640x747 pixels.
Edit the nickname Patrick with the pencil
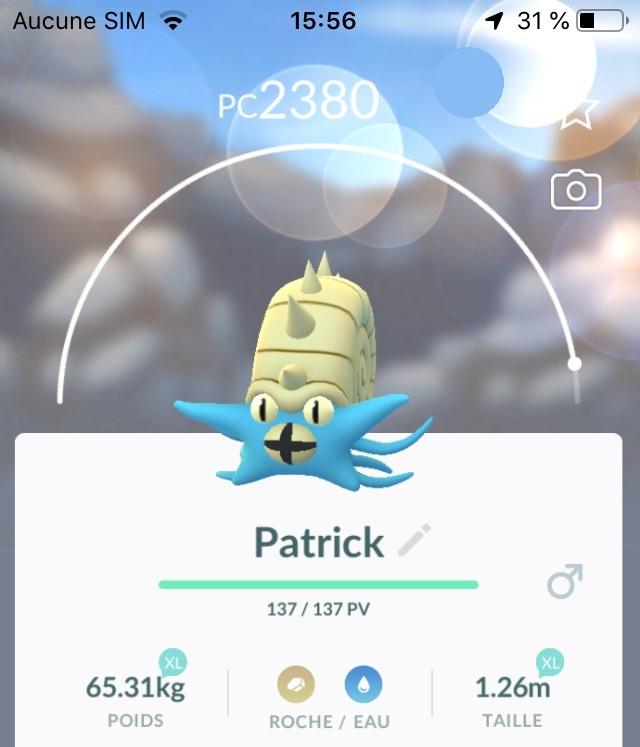coord(414,541)
